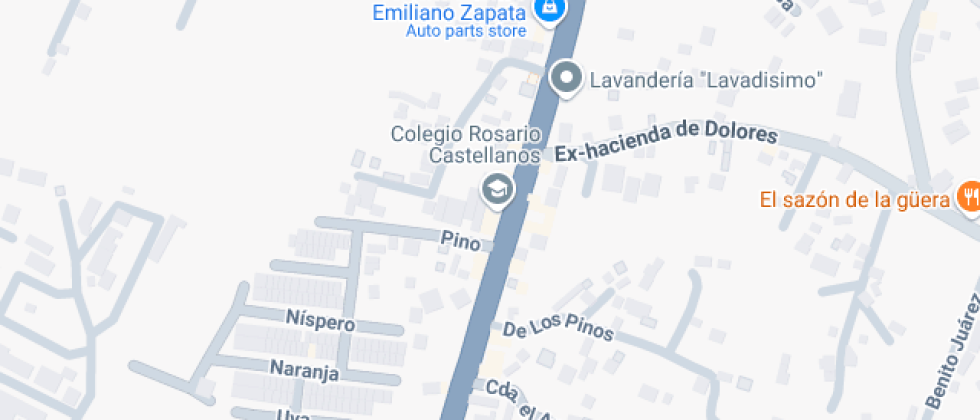Select the Lavandería "Lavadisimo" map marker

(568, 79)
